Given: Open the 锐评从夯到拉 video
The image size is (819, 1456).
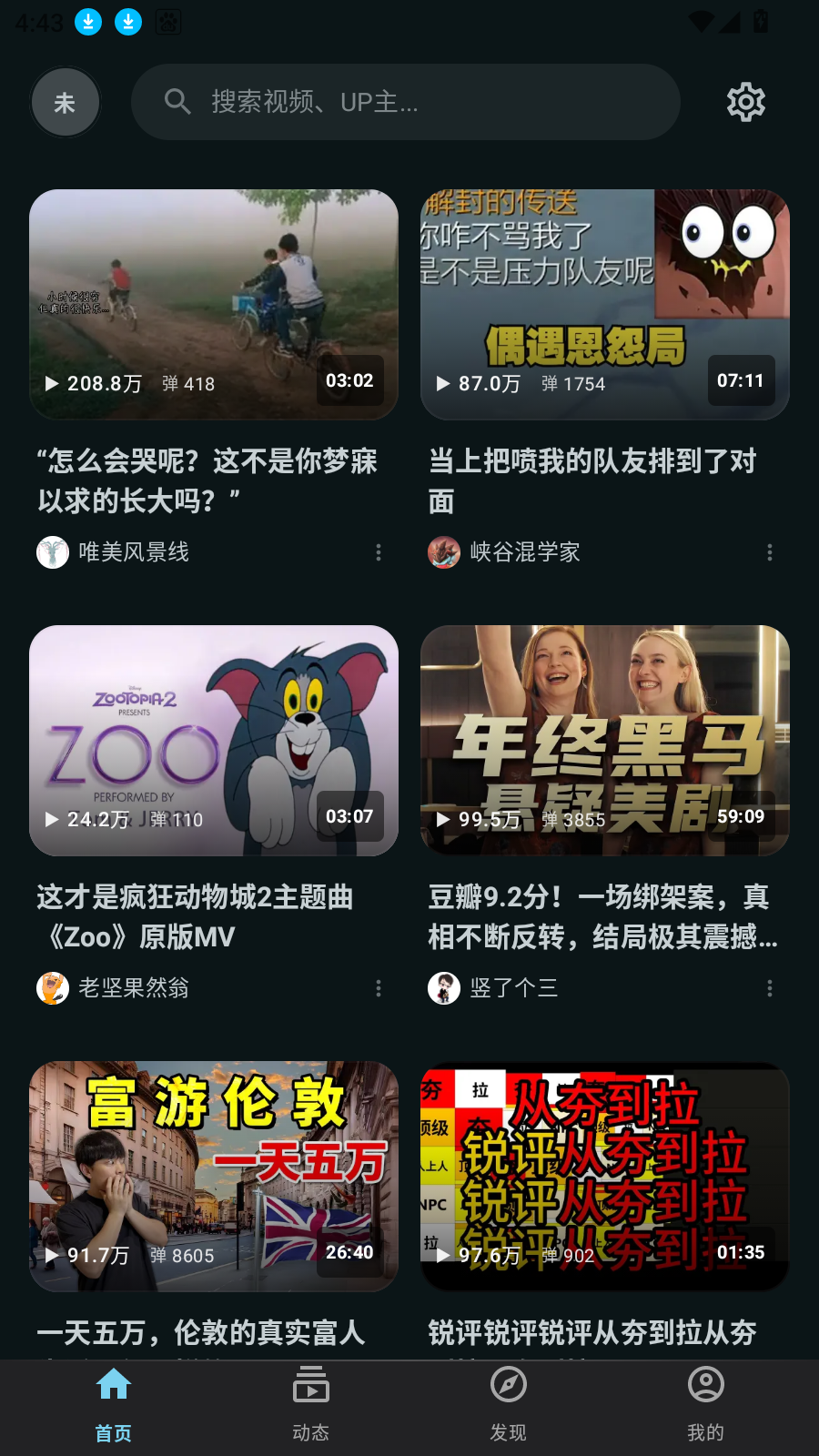Looking at the screenshot, I should tap(604, 1176).
